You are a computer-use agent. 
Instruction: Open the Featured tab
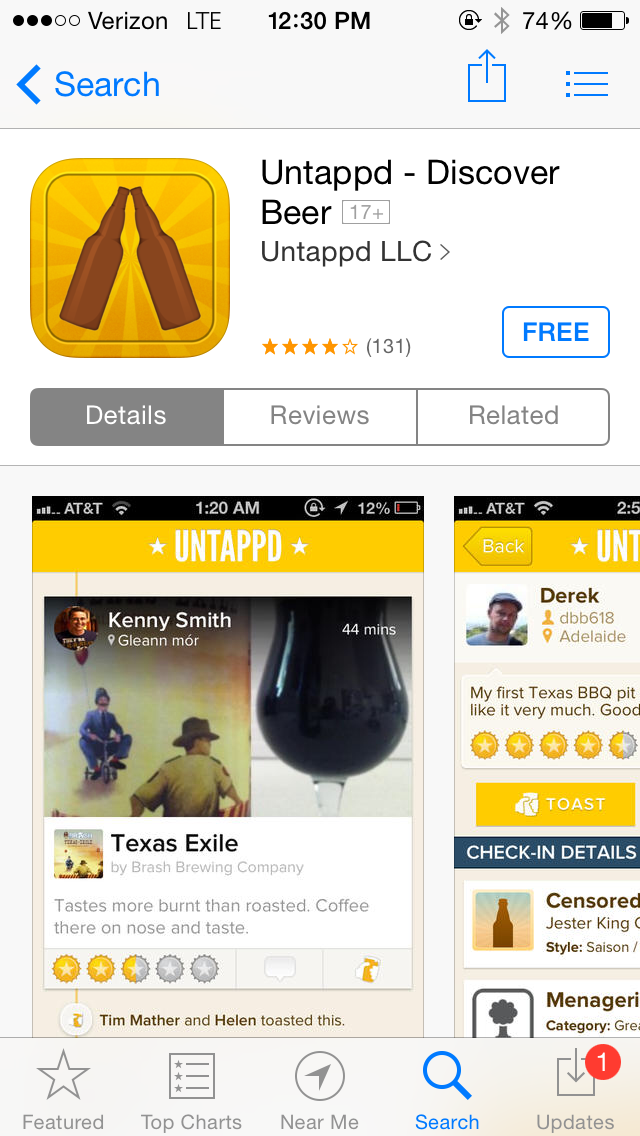click(63, 1090)
